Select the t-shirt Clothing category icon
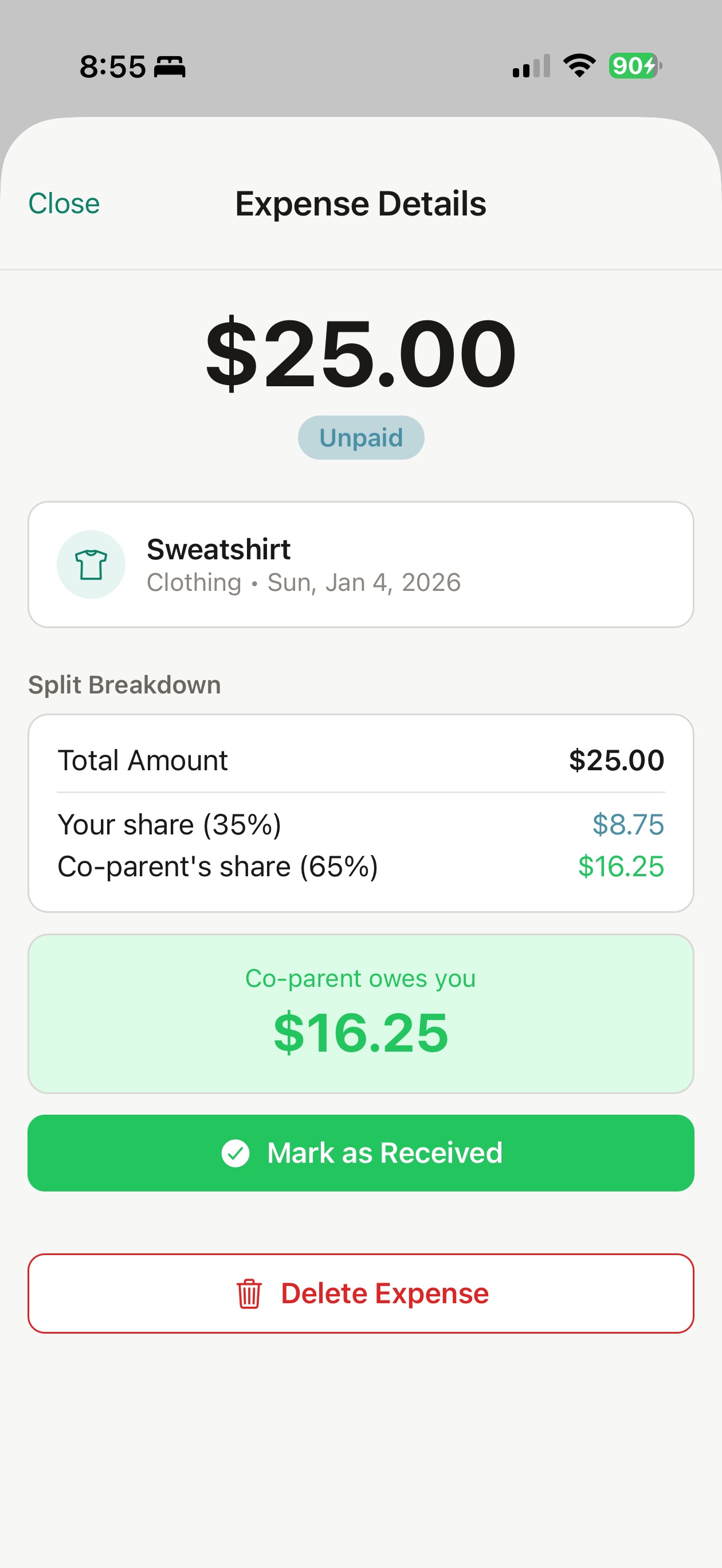Screen dimensions: 722x1568 point(91,564)
